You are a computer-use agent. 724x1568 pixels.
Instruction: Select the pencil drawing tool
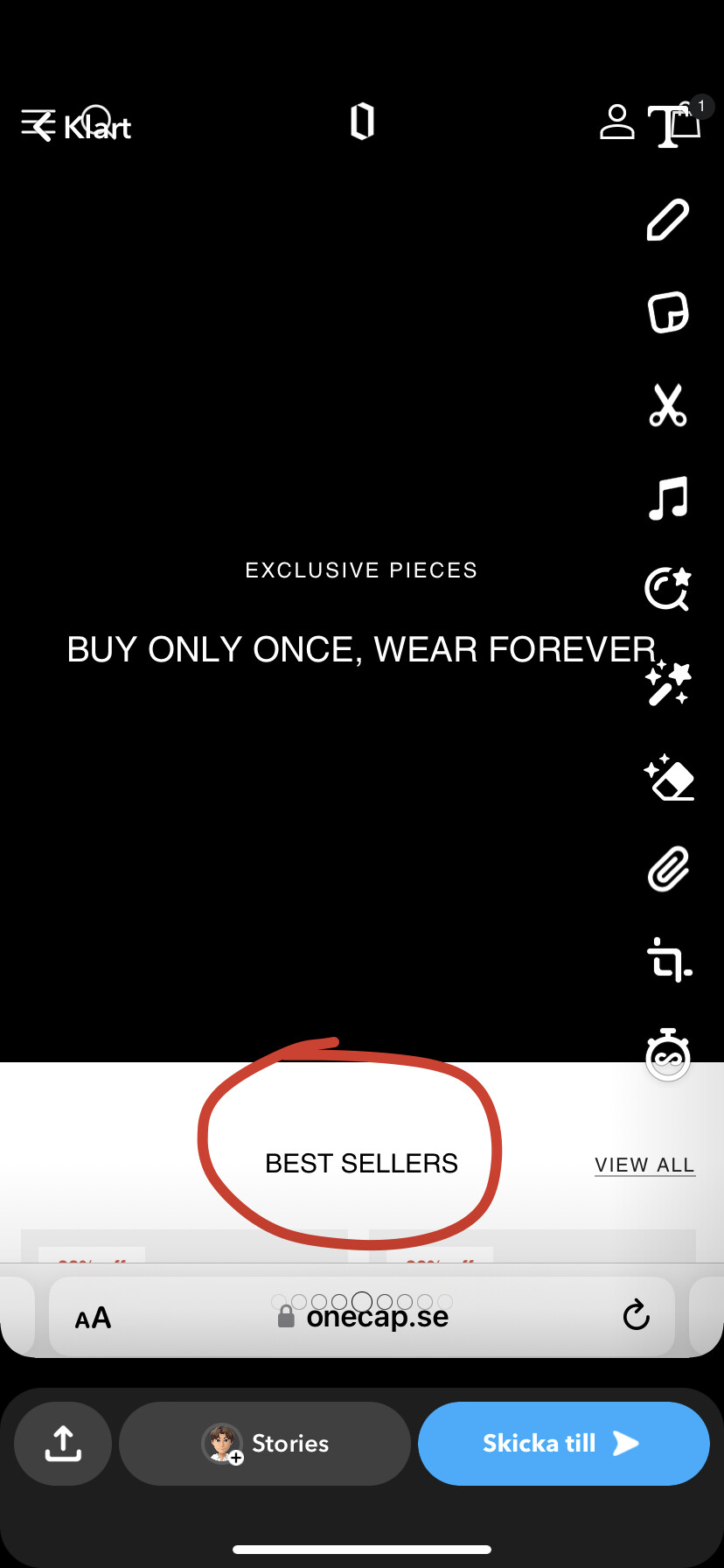point(668,220)
